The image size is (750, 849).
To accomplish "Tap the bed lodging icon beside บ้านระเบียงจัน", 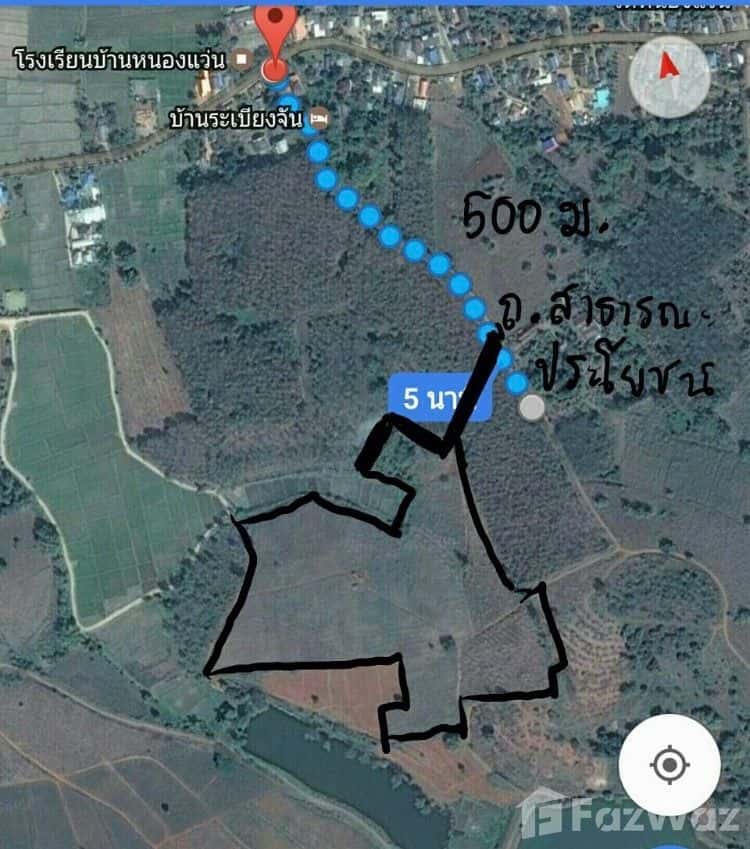I will pyautogui.click(x=319, y=117).
